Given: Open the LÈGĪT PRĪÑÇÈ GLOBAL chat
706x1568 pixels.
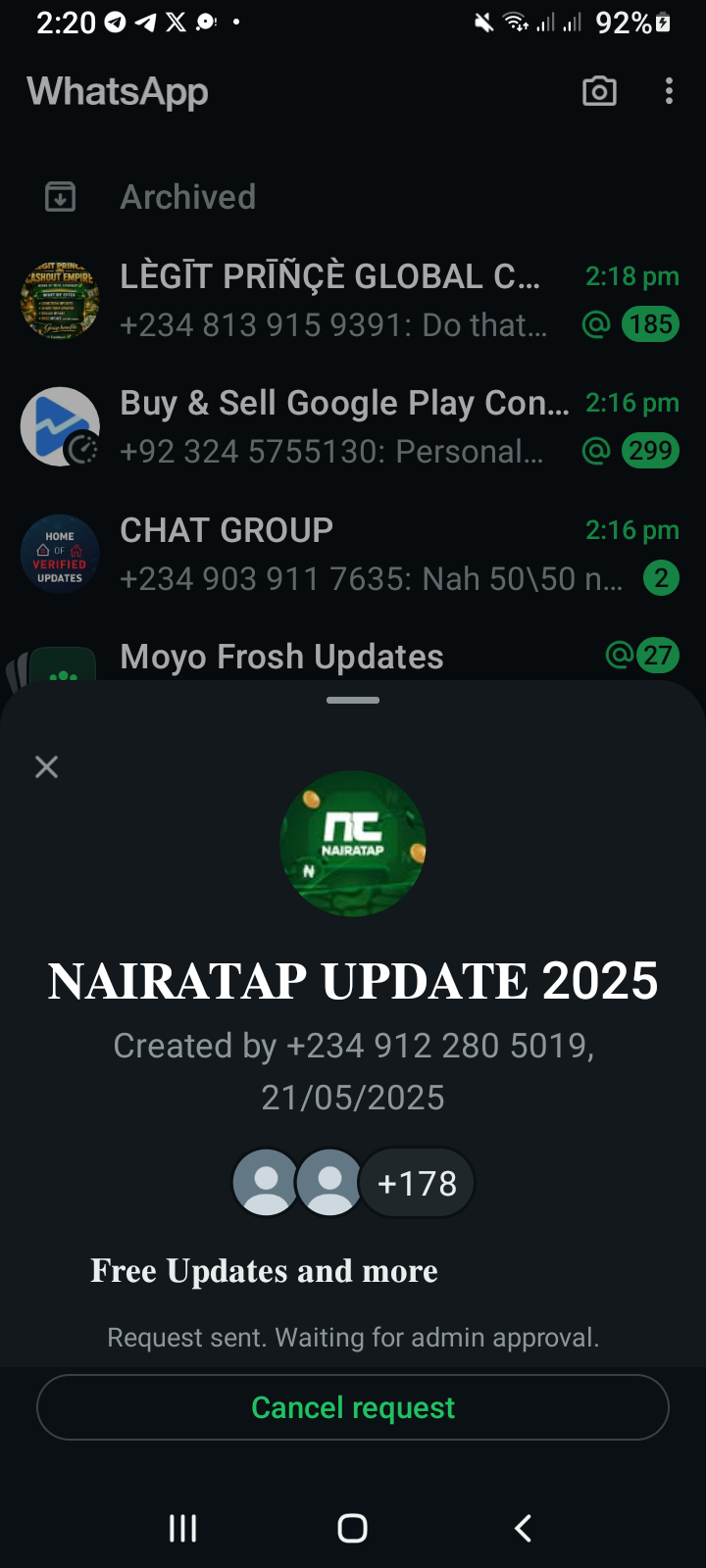Looking at the screenshot, I should click(333, 300).
